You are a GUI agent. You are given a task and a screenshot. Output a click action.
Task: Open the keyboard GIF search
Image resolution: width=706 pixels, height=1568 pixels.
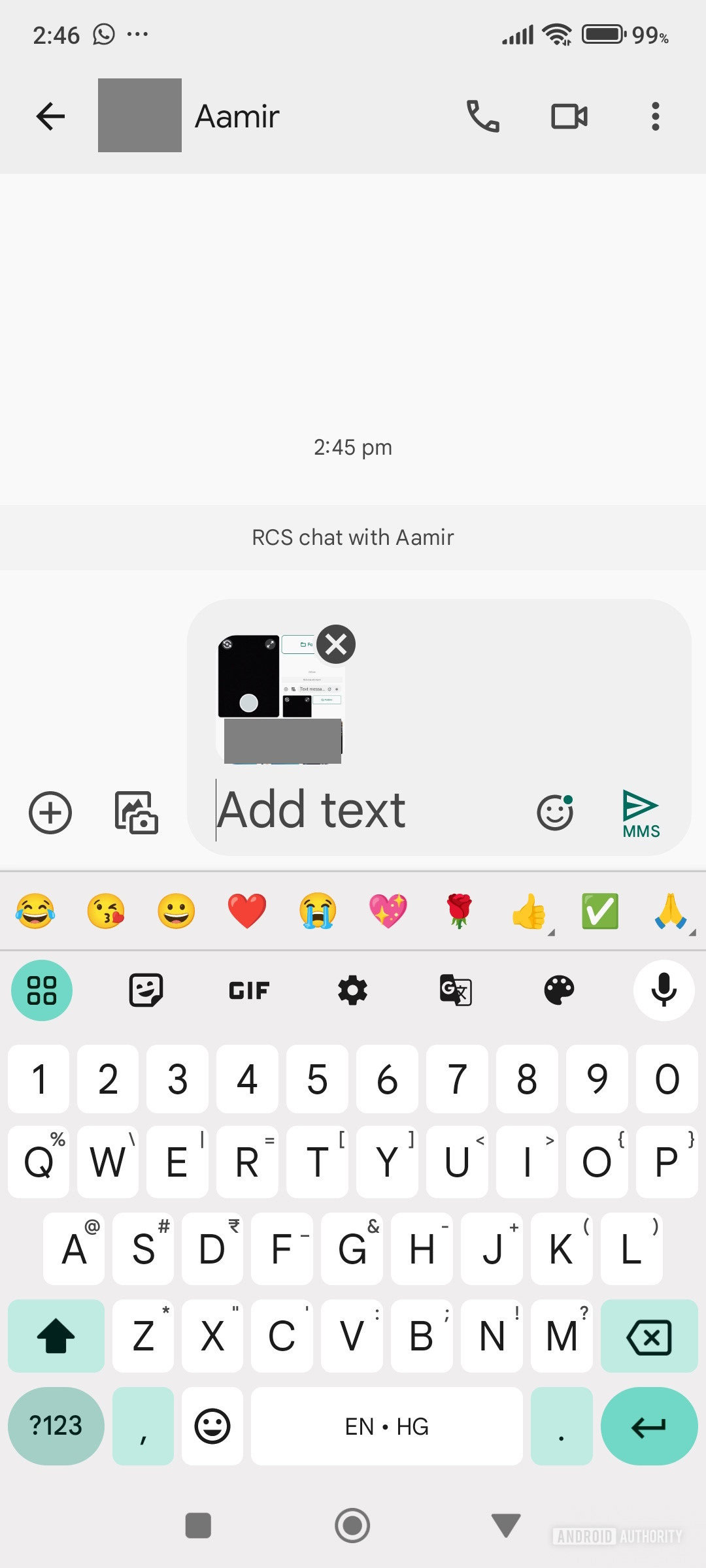pyautogui.click(x=249, y=990)
